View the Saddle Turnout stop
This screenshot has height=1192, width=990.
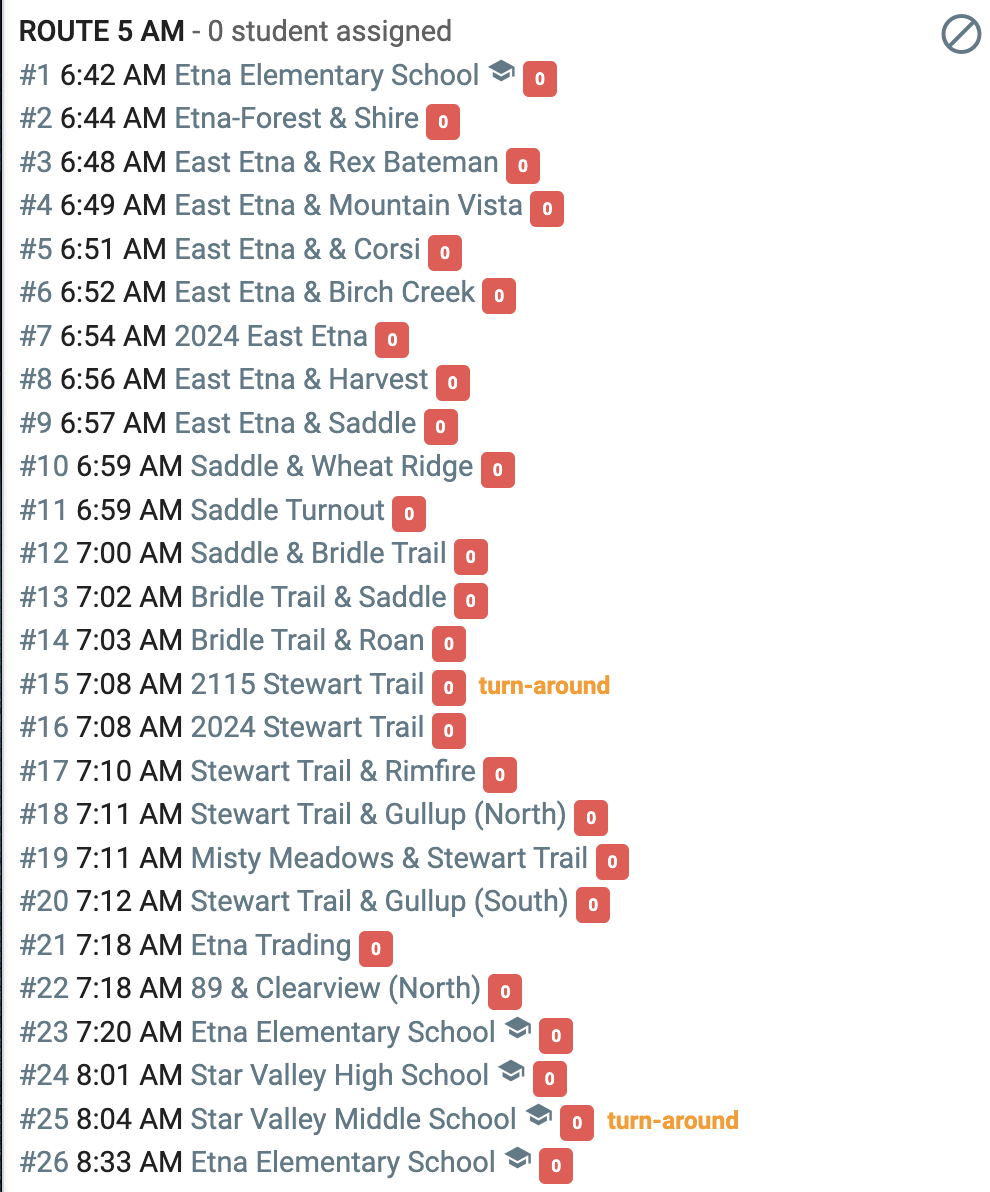(287, 510)
